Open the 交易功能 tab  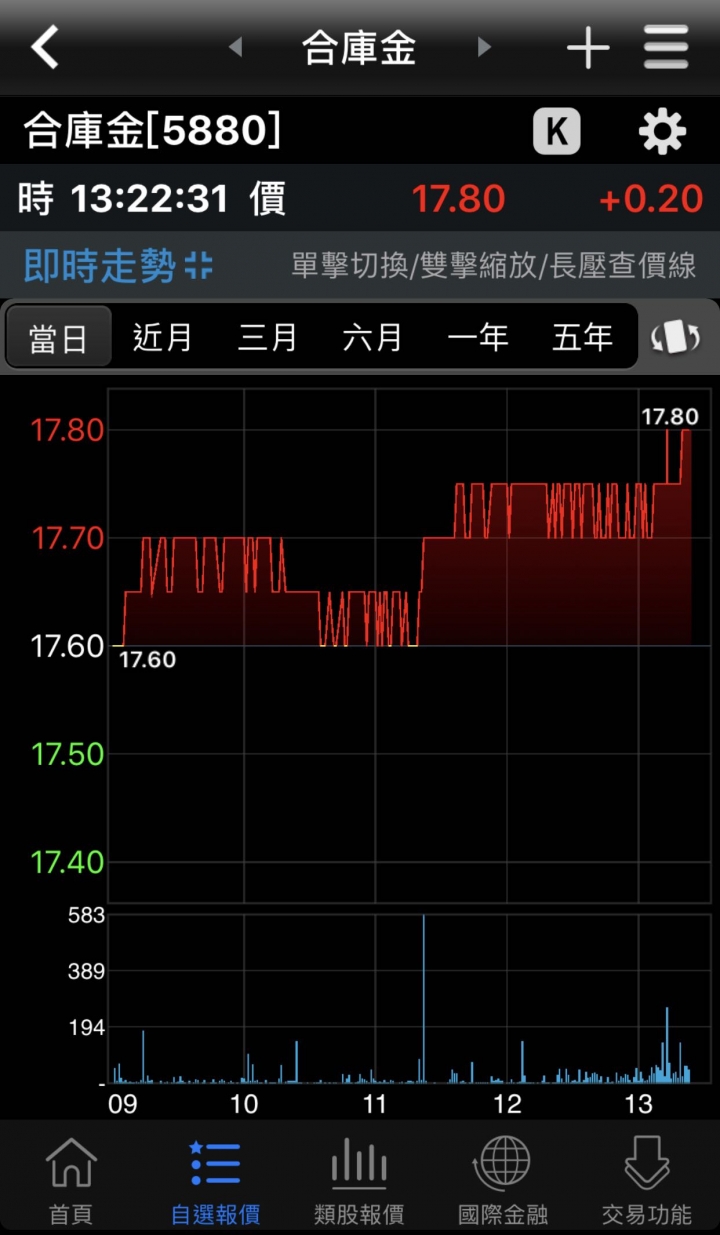647,1180
